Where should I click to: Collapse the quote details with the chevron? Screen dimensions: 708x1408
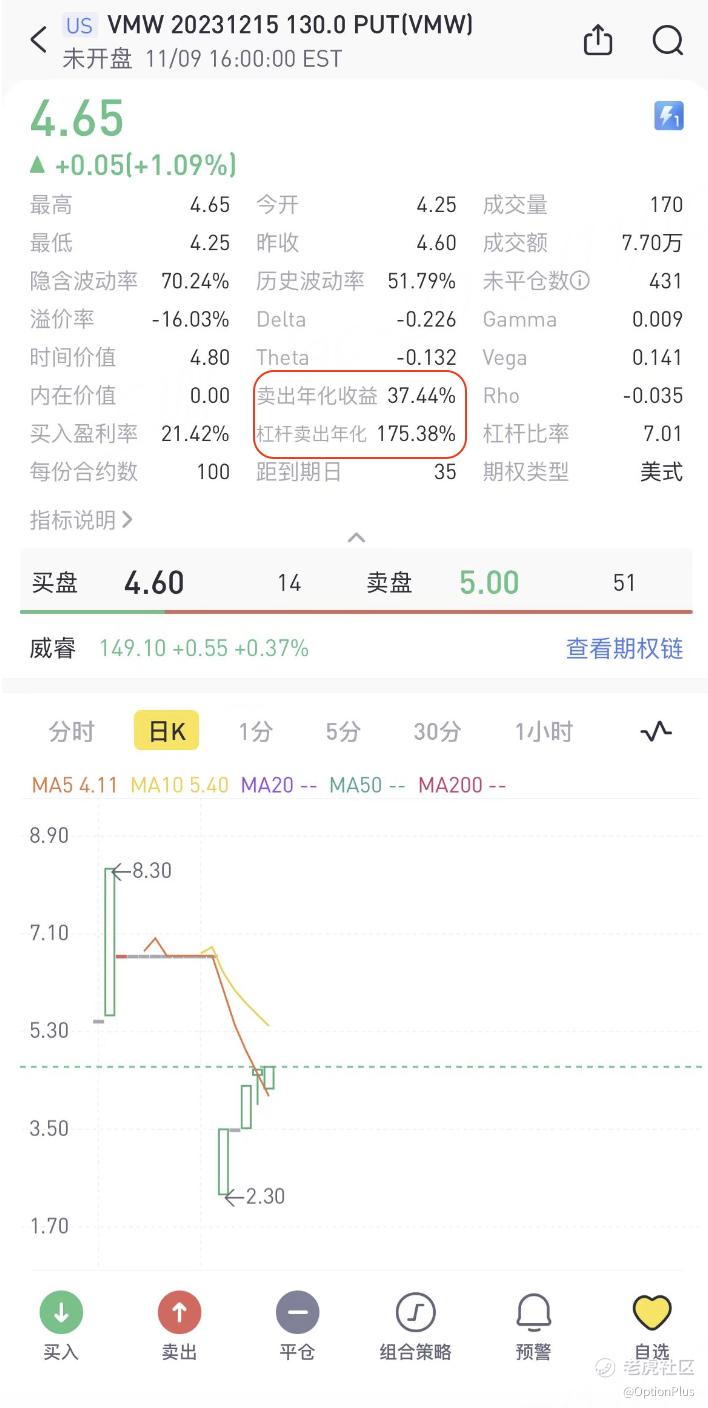click(355, 538)
